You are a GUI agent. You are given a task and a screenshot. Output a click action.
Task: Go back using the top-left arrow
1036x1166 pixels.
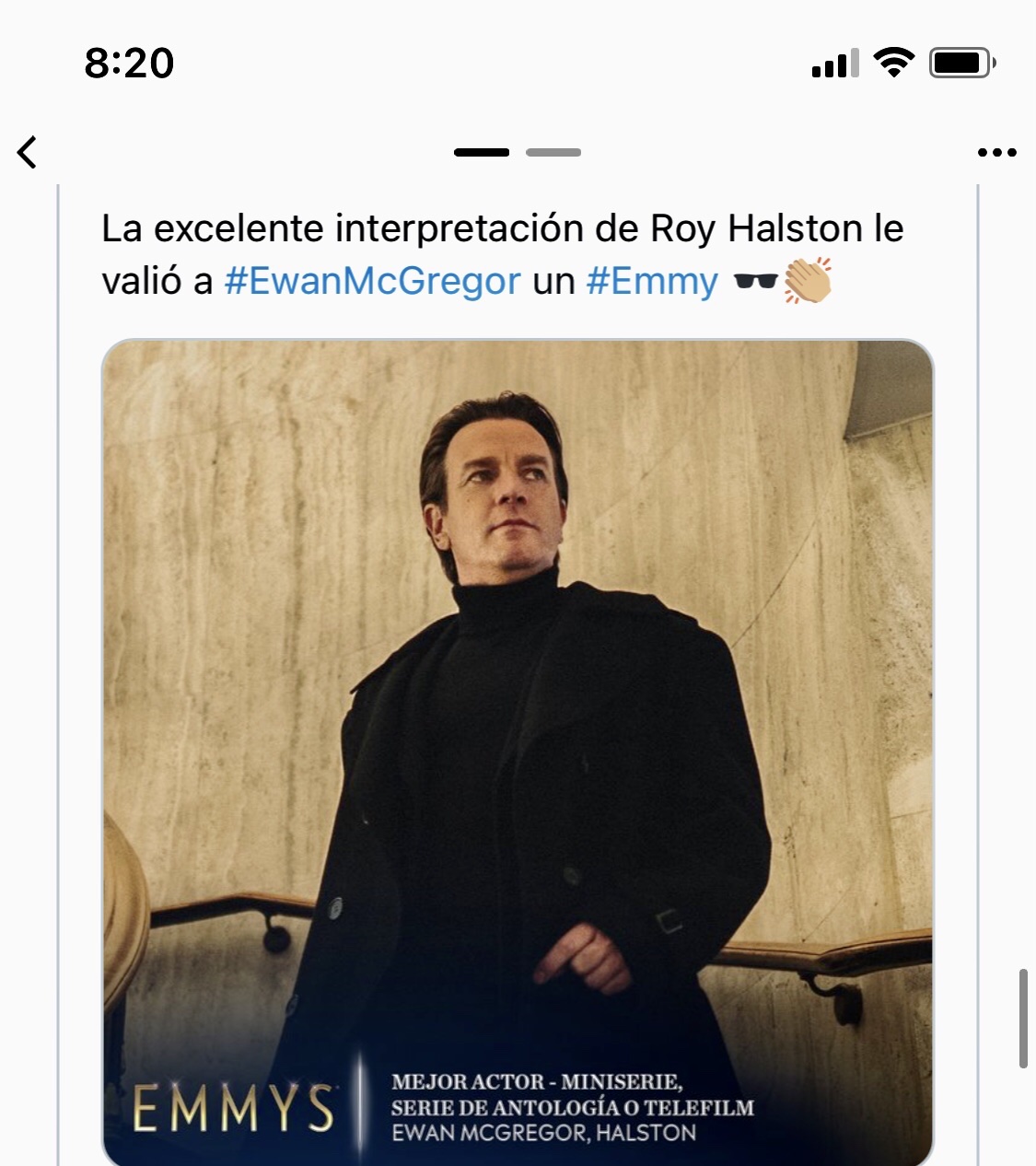(28, 152)
